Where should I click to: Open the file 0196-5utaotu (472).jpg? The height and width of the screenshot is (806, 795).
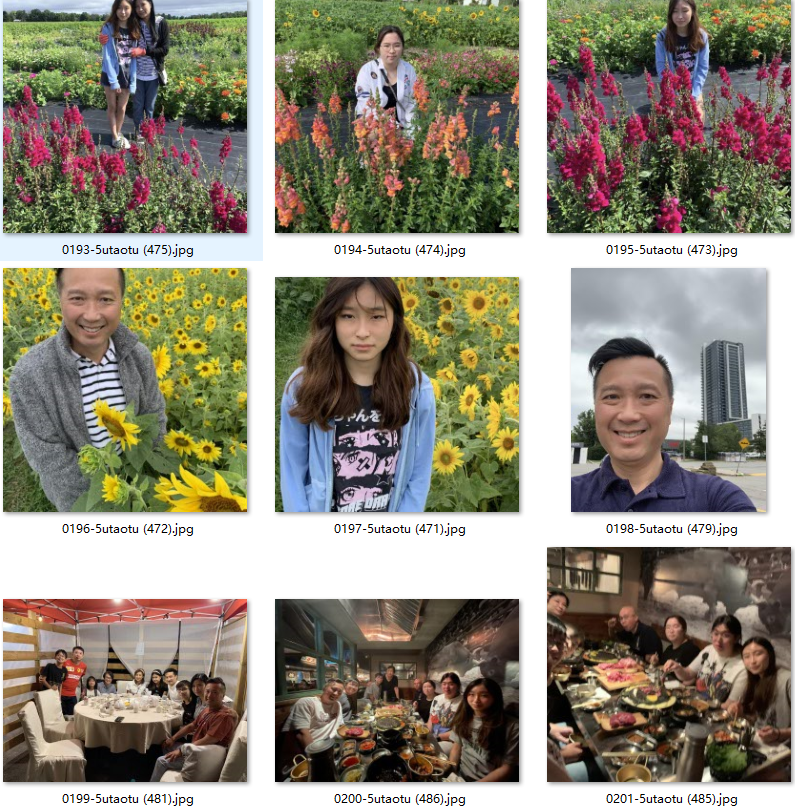[x=125, y=390]
